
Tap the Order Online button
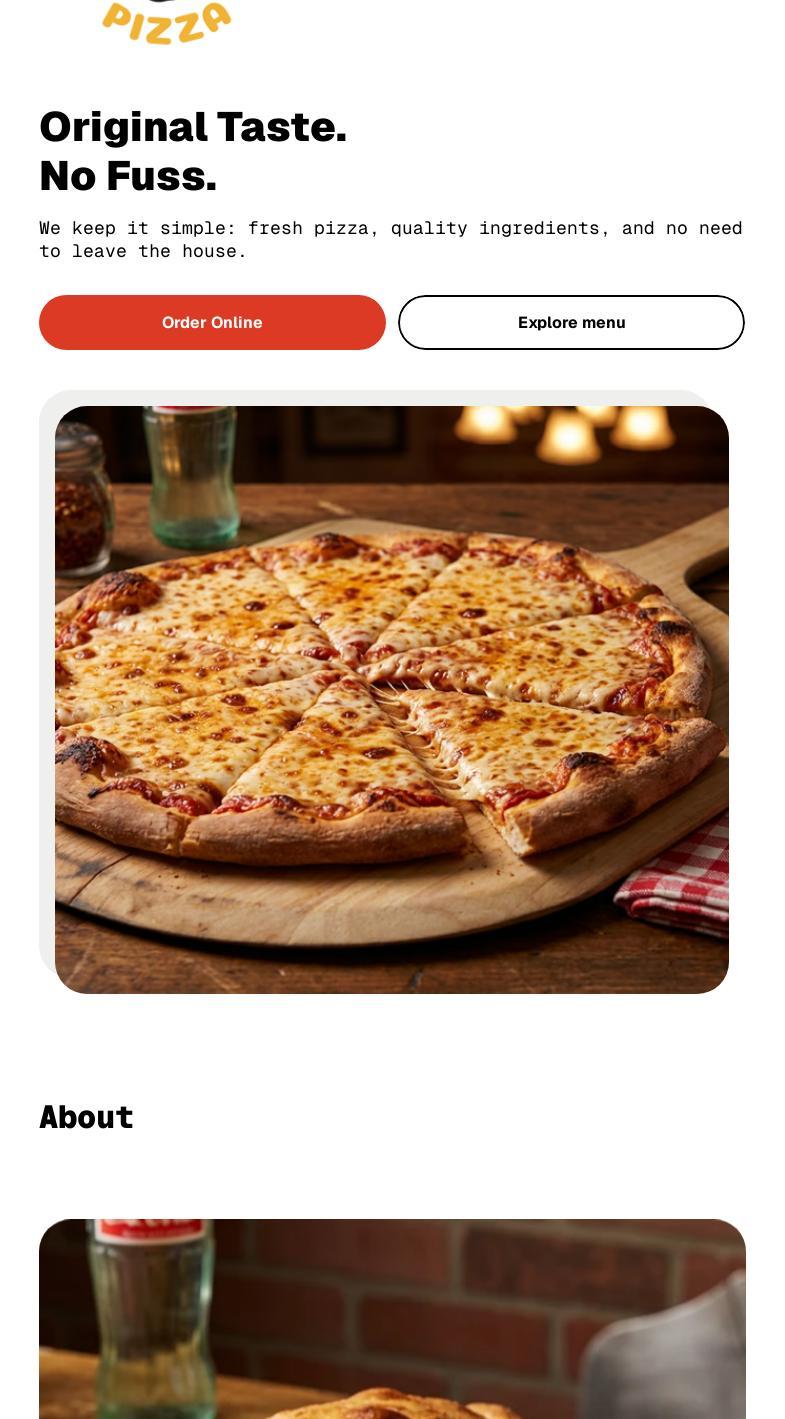[212, 322]
